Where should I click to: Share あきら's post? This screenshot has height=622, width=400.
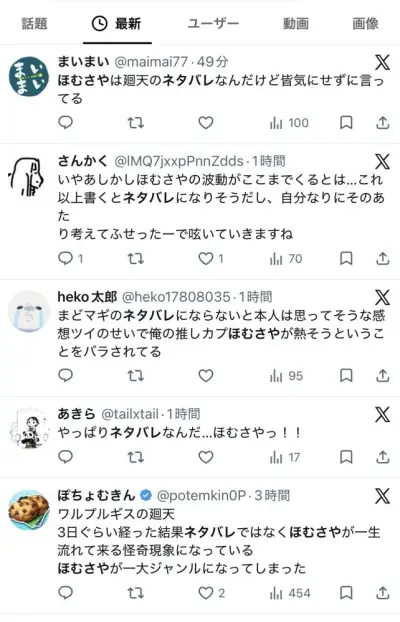(x=382, y=457)
